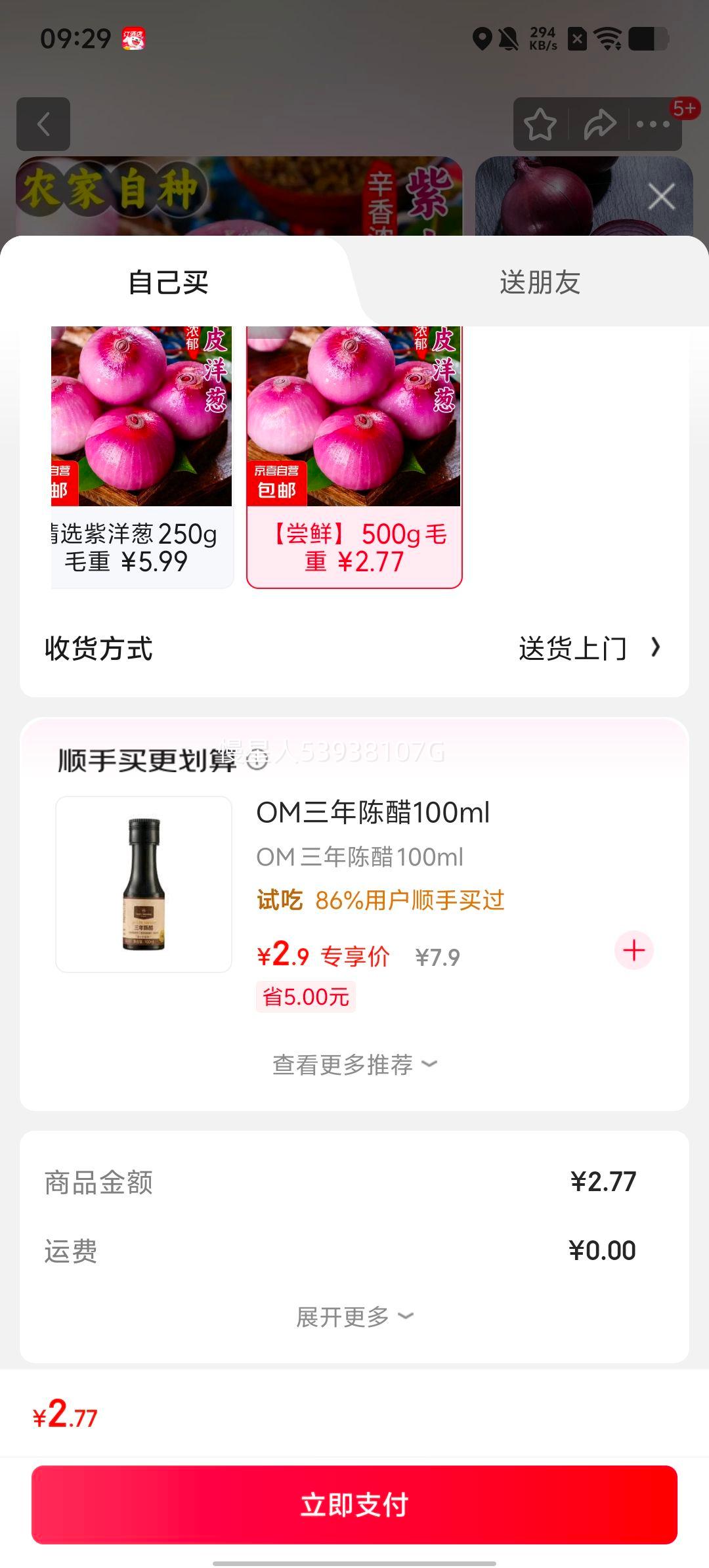Expand 查看更多推荐 recommendations

click(x=354, y=1064)
